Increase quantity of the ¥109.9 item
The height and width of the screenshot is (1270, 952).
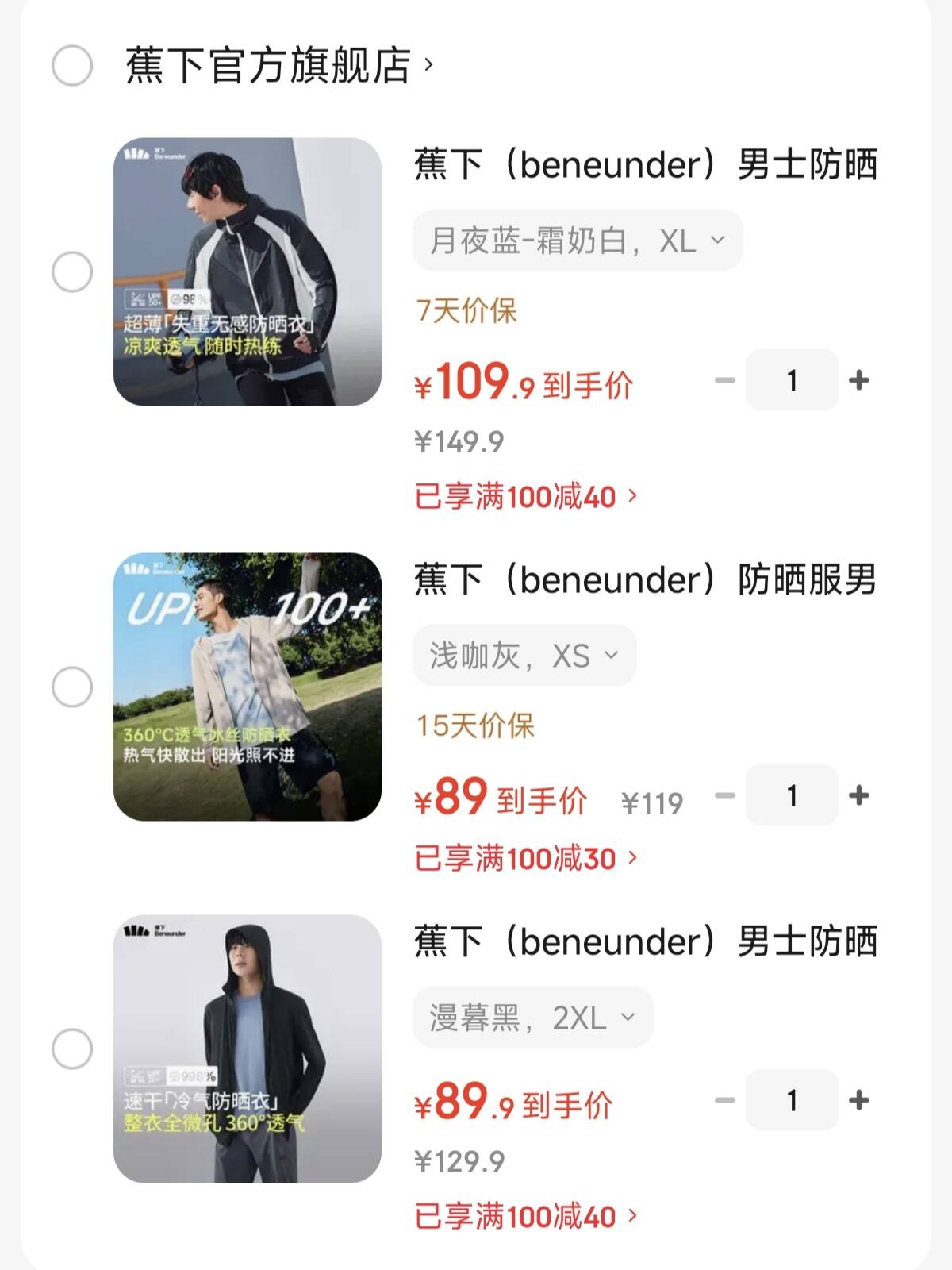point(859,381)
